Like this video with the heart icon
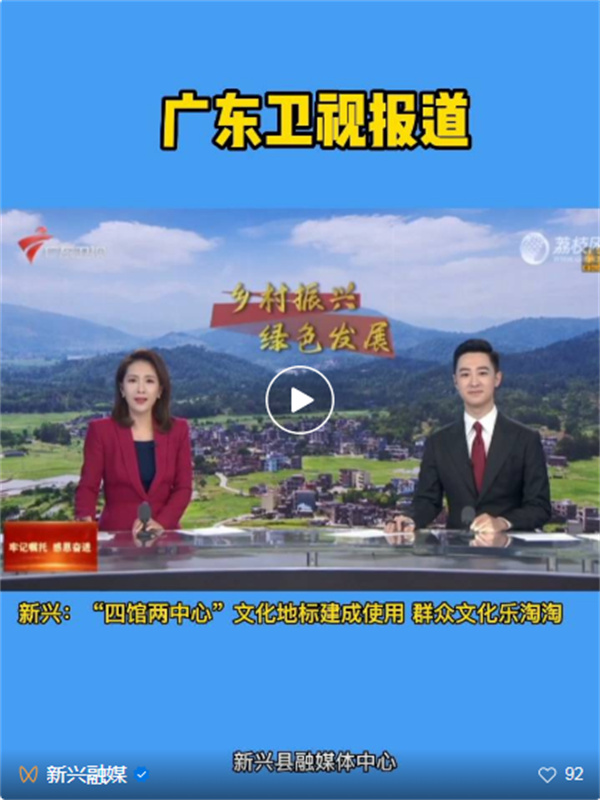This screenshot has height=800, width=600. (x=547, y=774)
